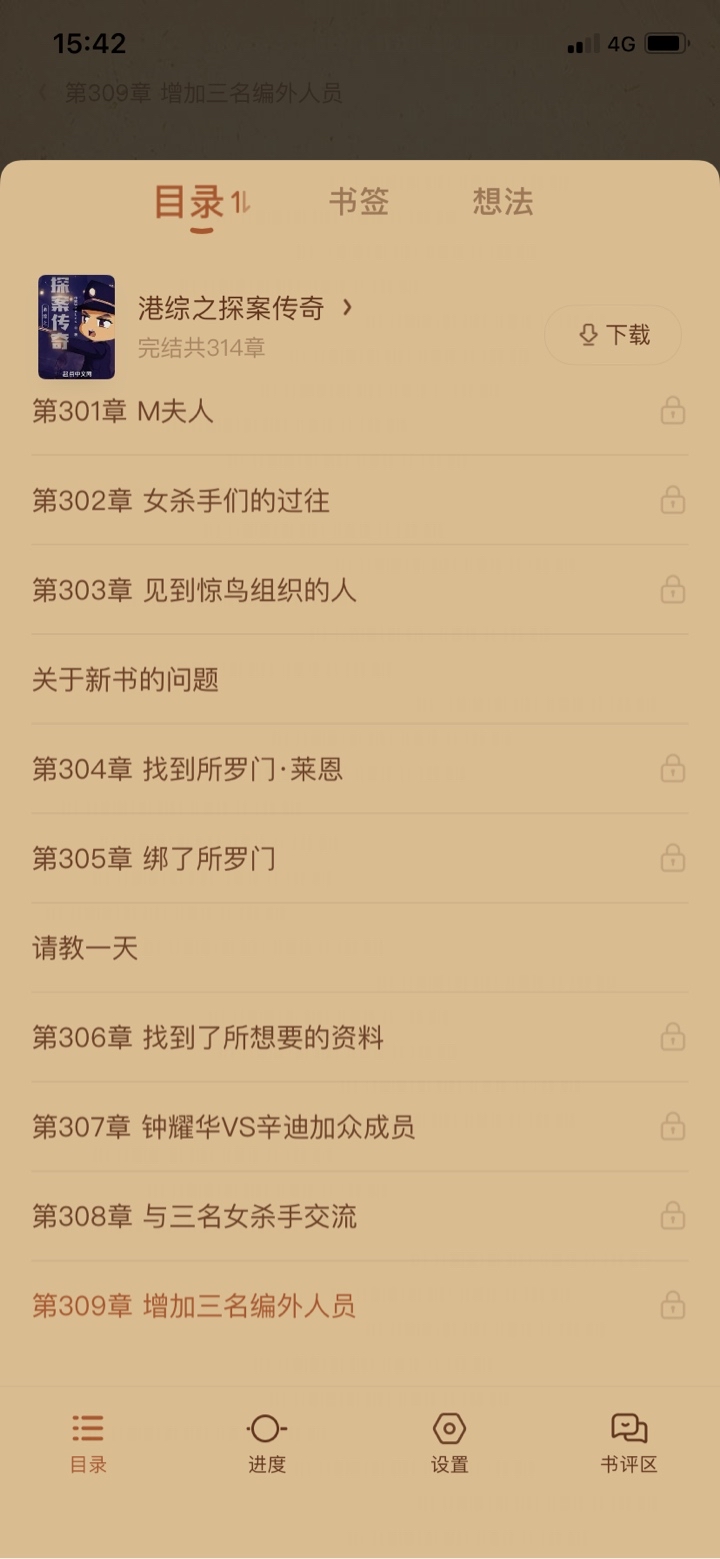Switch to the 书签 tab
The width and height of the screenshot is (720, 1559).
[358, 202]
